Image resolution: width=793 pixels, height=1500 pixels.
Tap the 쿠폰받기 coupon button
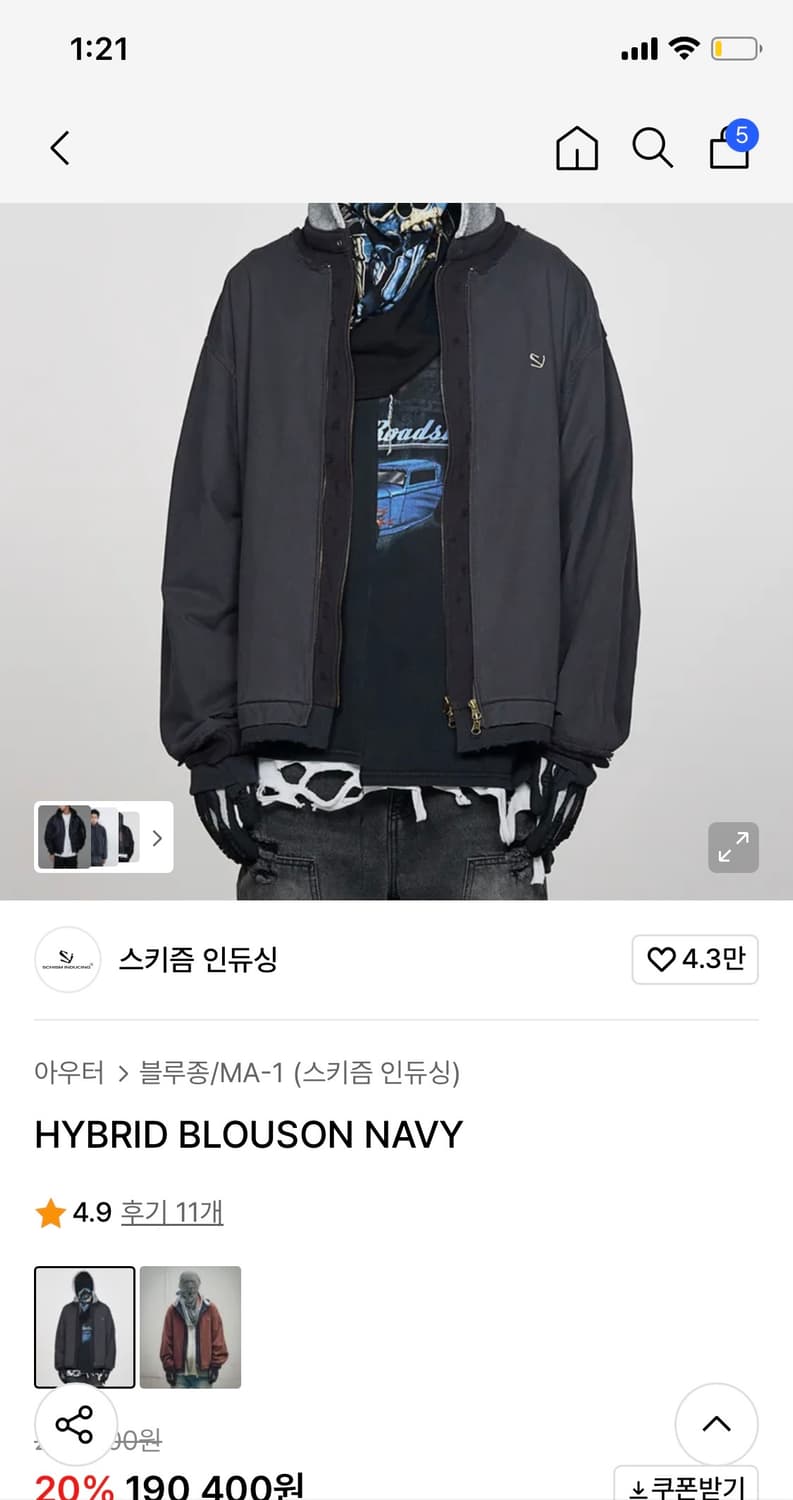pos(689,1487)
